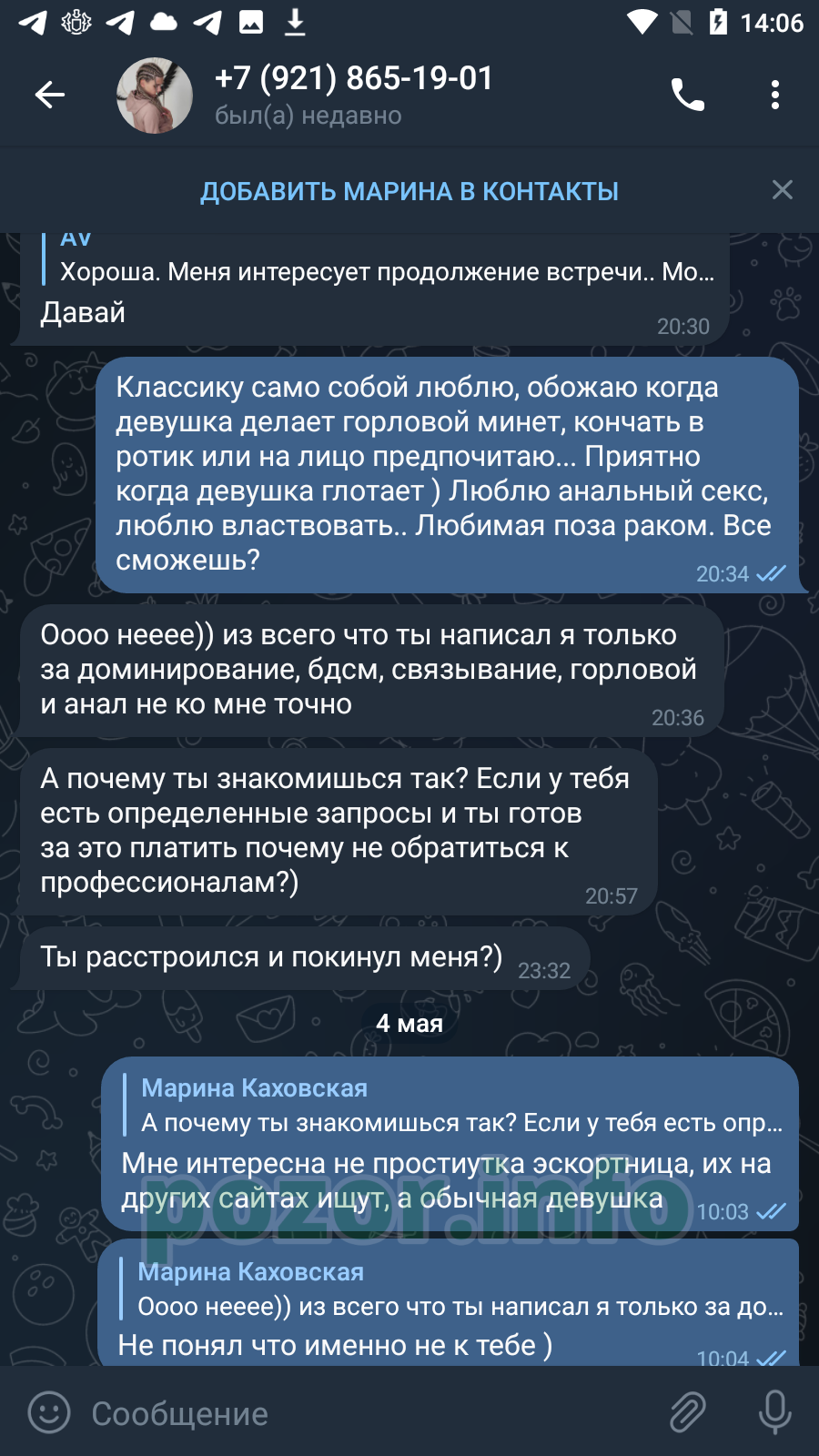
Task: Open the three-dot overflow menu
Action: pos(775,95)
